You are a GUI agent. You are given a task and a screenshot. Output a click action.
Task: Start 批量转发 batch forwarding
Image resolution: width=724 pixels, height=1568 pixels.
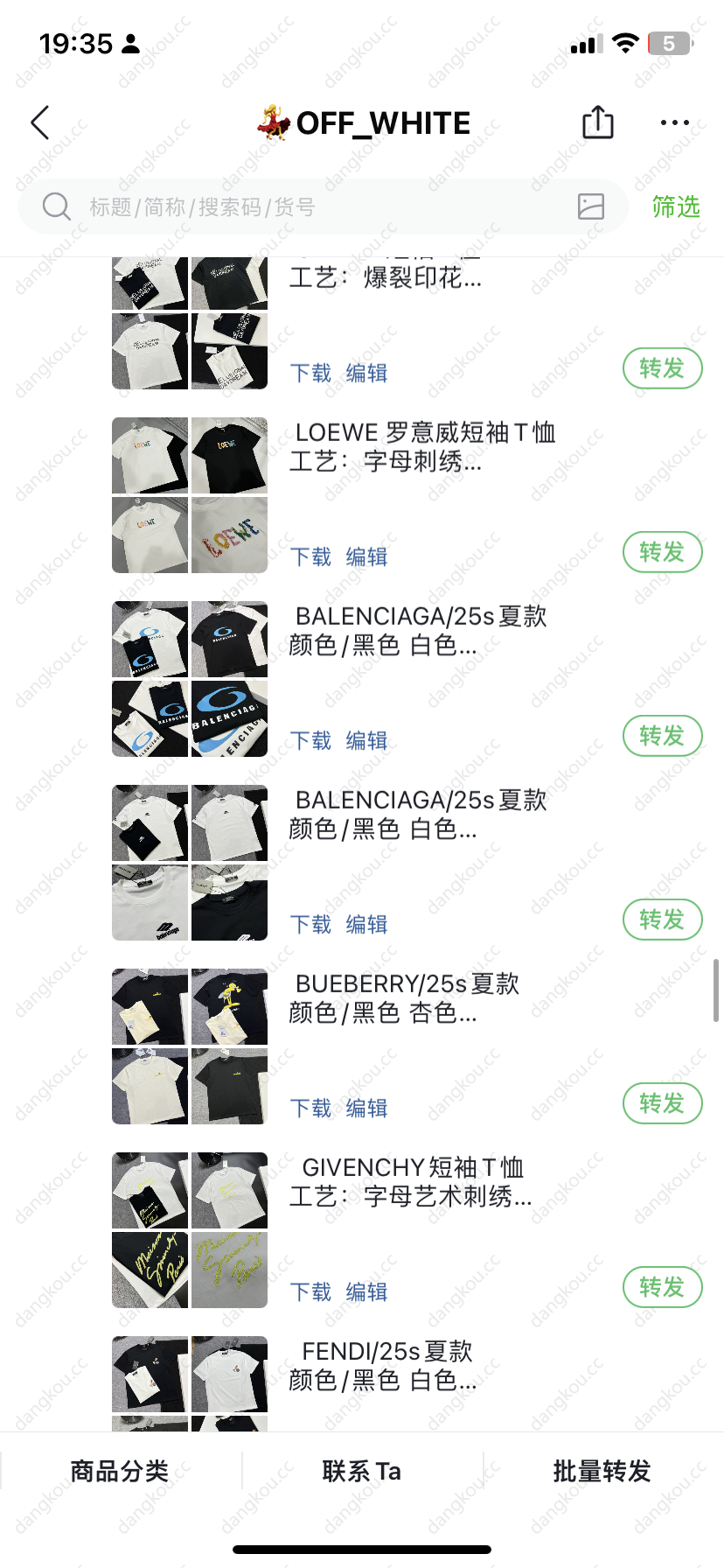click(x=602, y=1472)
